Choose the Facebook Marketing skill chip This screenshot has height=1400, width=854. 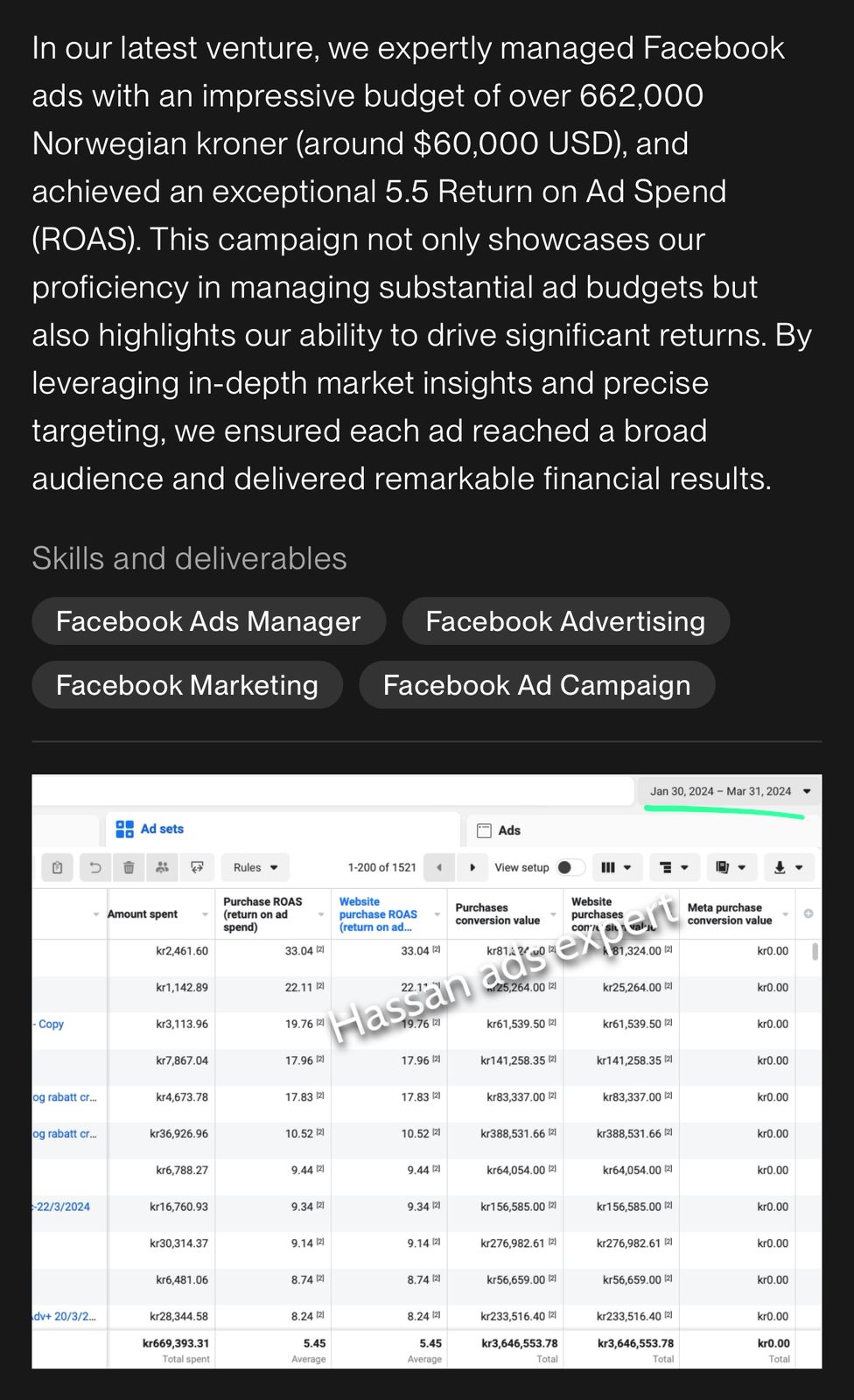click(187, 685)
